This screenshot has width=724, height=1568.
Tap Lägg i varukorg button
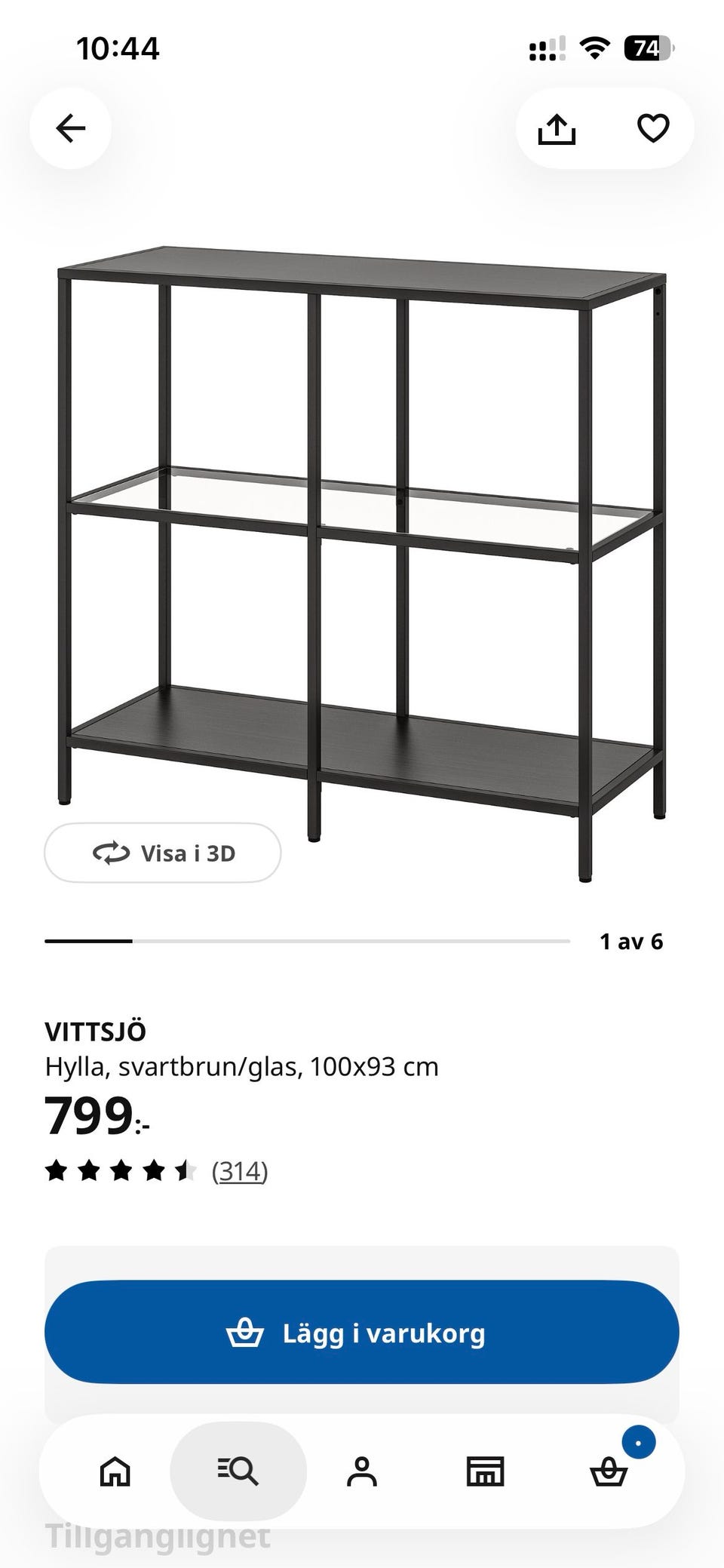(x=362, y=1333)
